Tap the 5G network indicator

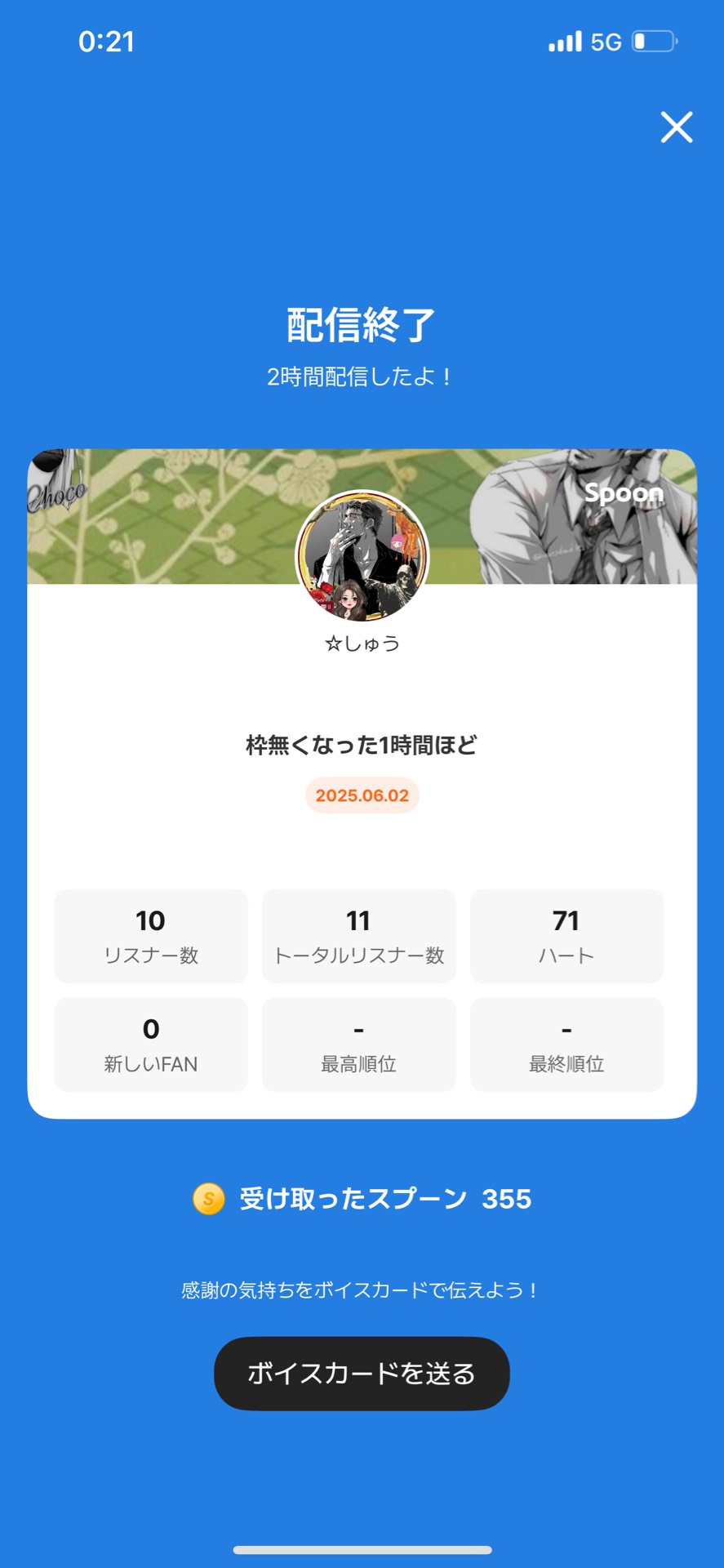click(604, 41)
